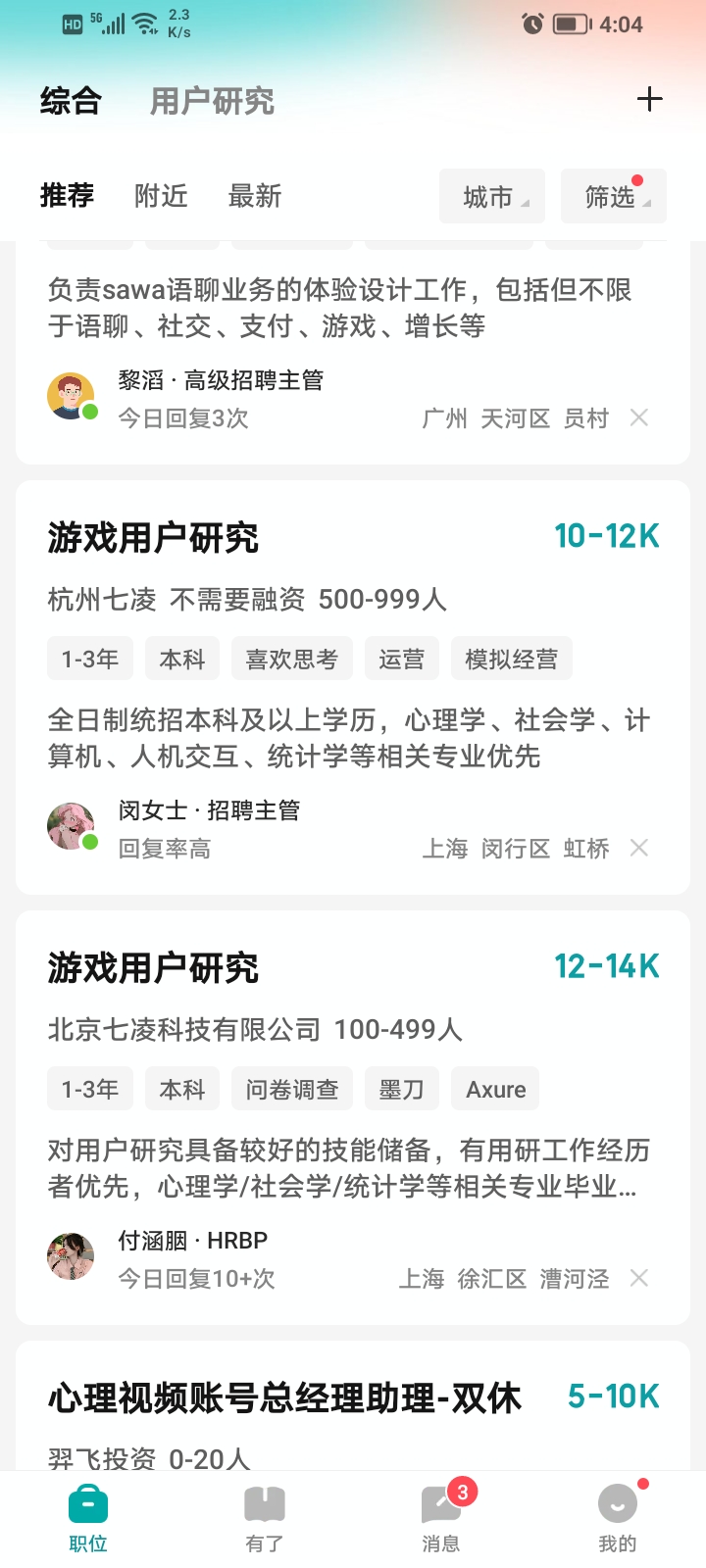706x1568 pixels.
Task: Switch to the 用户研究 top tab
Action: click(212, 101)
